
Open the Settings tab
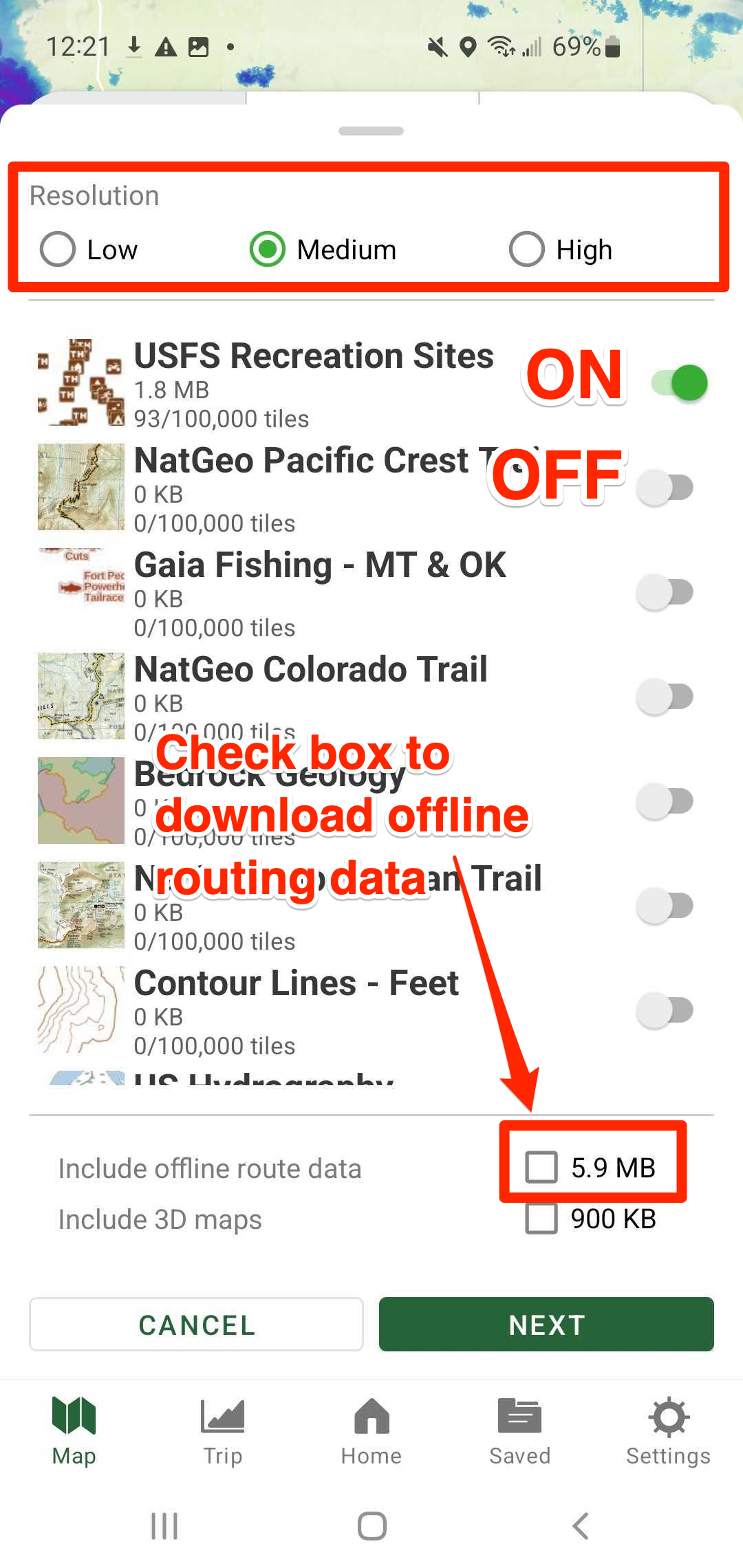tap(668, 1430)
